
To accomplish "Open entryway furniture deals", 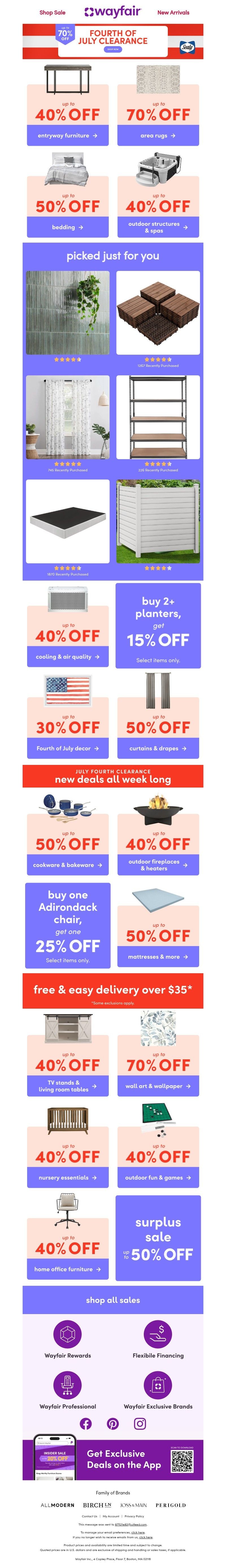I will coord(68,136).
